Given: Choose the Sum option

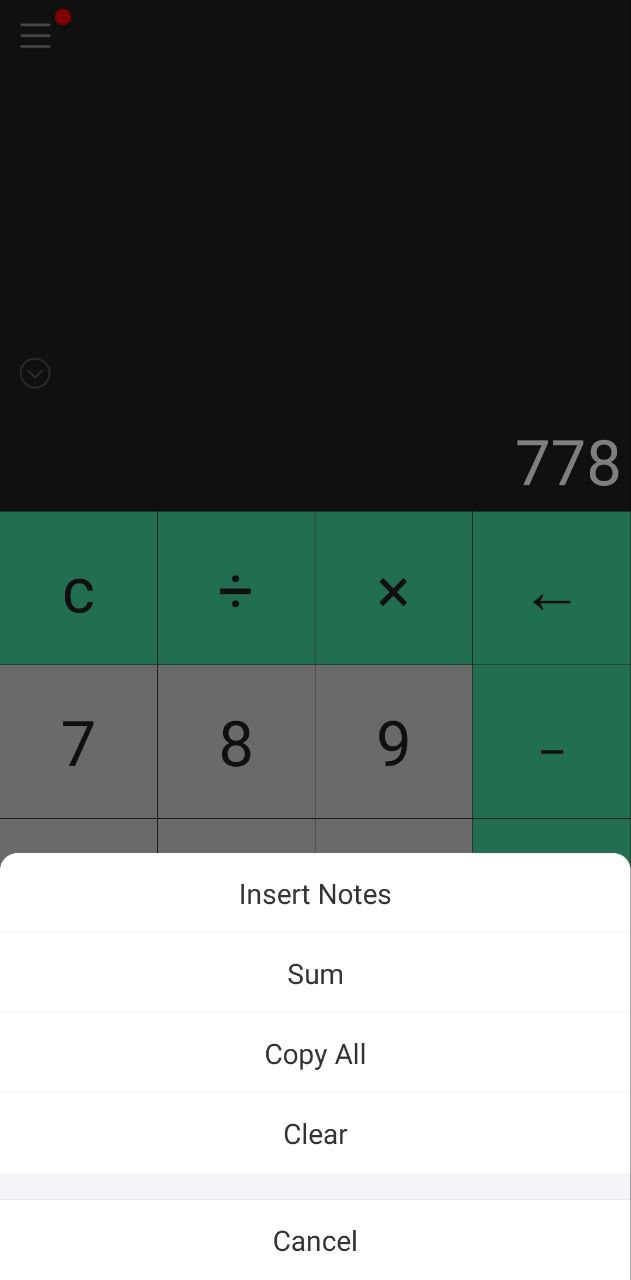Looking at the screenshot, I should point(315,973).
